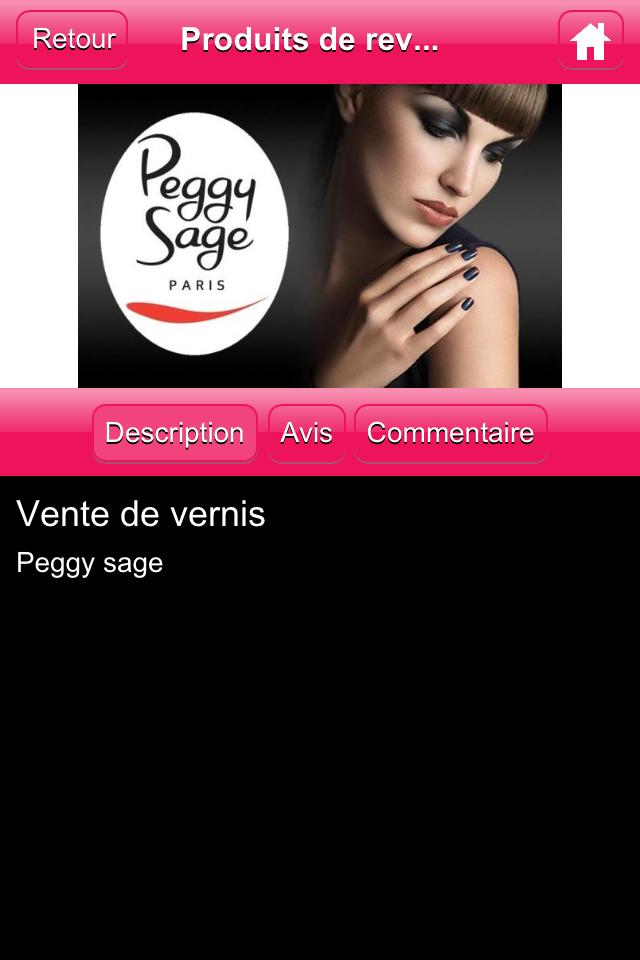Switch to the Avis tab
Screen dimensions: 640x960
pos(306,433)
